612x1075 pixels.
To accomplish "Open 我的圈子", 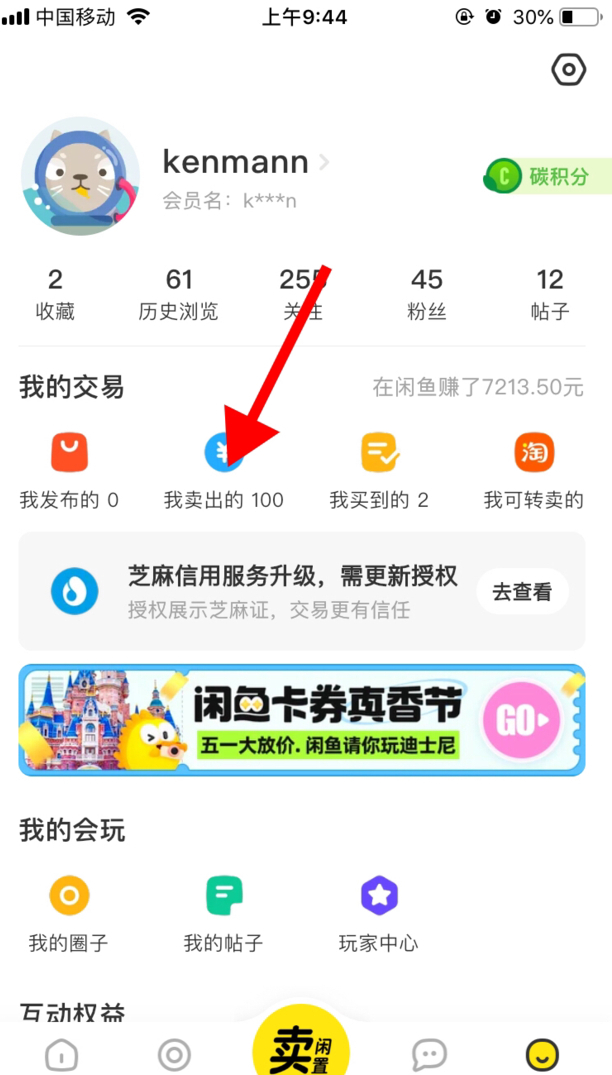I will (69, 914).
